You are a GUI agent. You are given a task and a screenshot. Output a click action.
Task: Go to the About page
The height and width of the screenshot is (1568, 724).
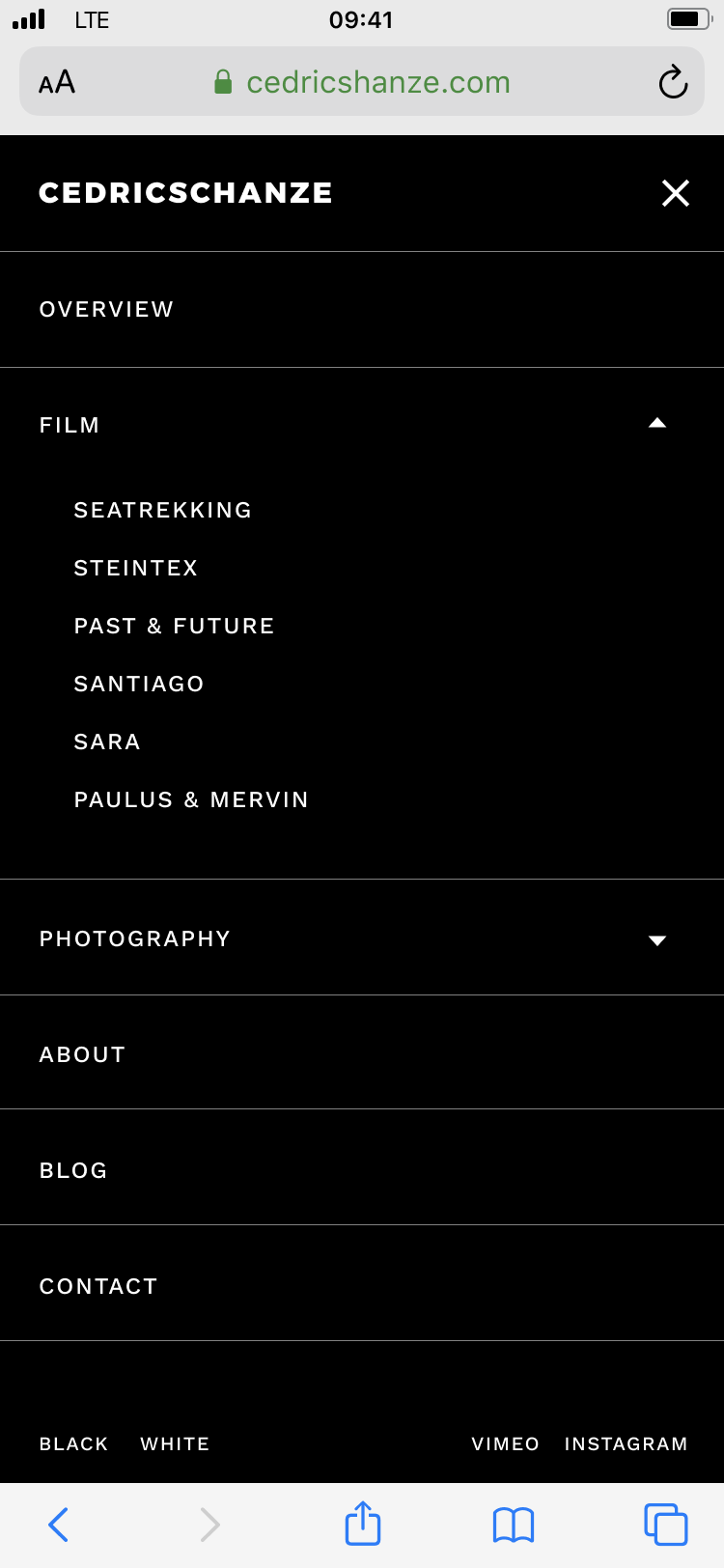click(82, 1054)
